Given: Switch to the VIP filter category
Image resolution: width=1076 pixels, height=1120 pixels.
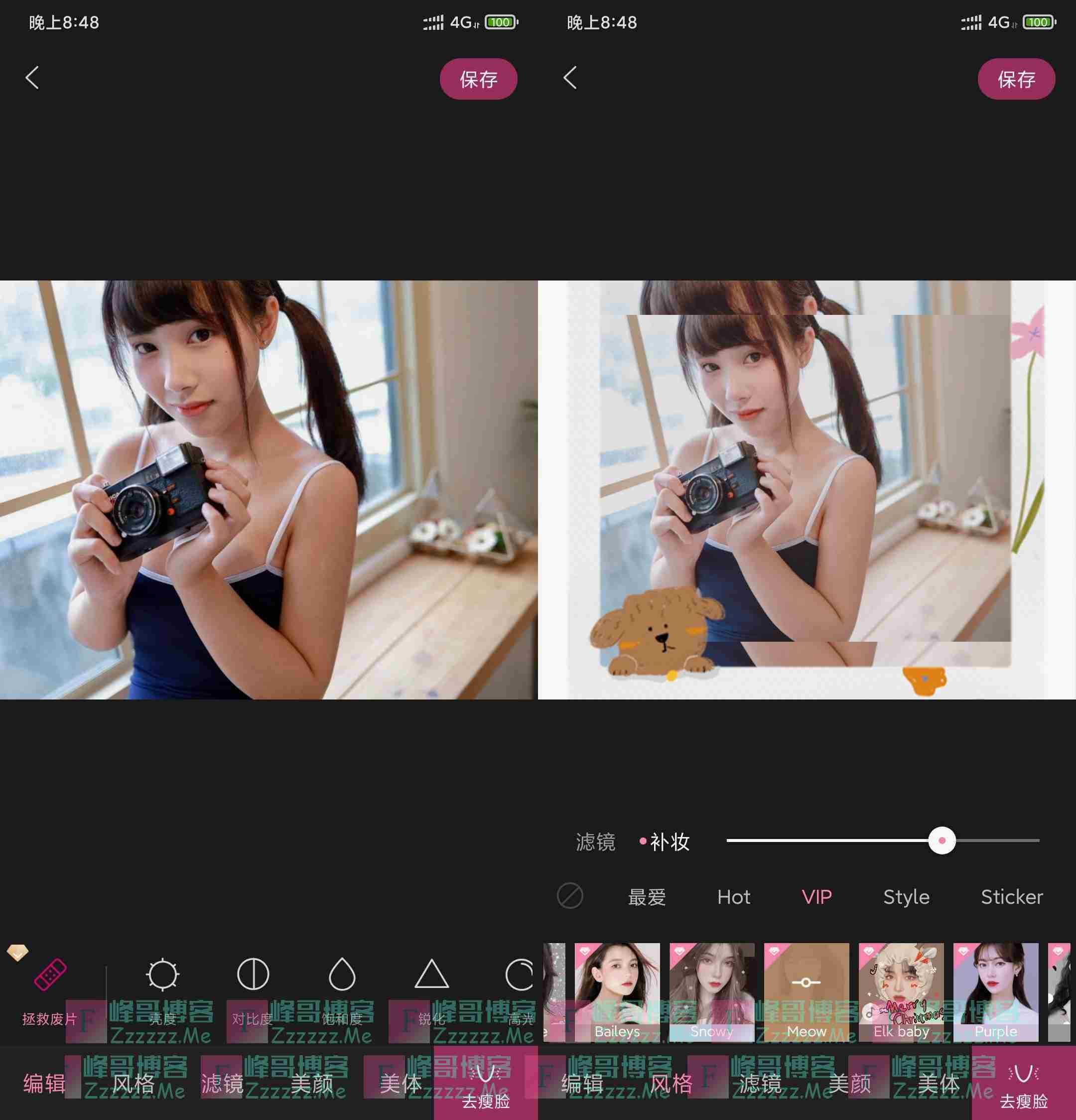Looking at the screenshot, I should [816, 897].
